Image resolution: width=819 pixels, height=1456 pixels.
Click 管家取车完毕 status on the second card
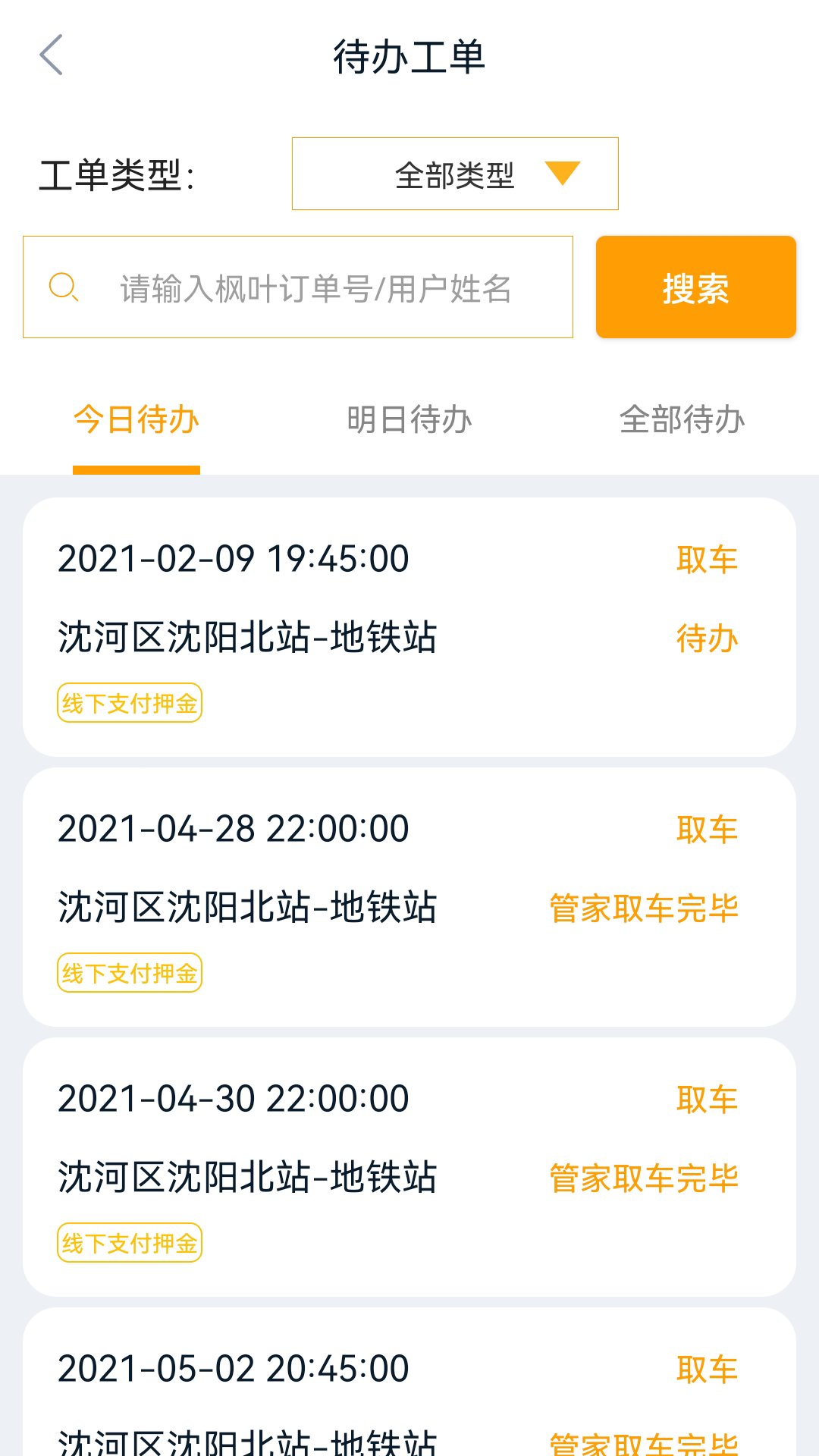pos(642,908)
